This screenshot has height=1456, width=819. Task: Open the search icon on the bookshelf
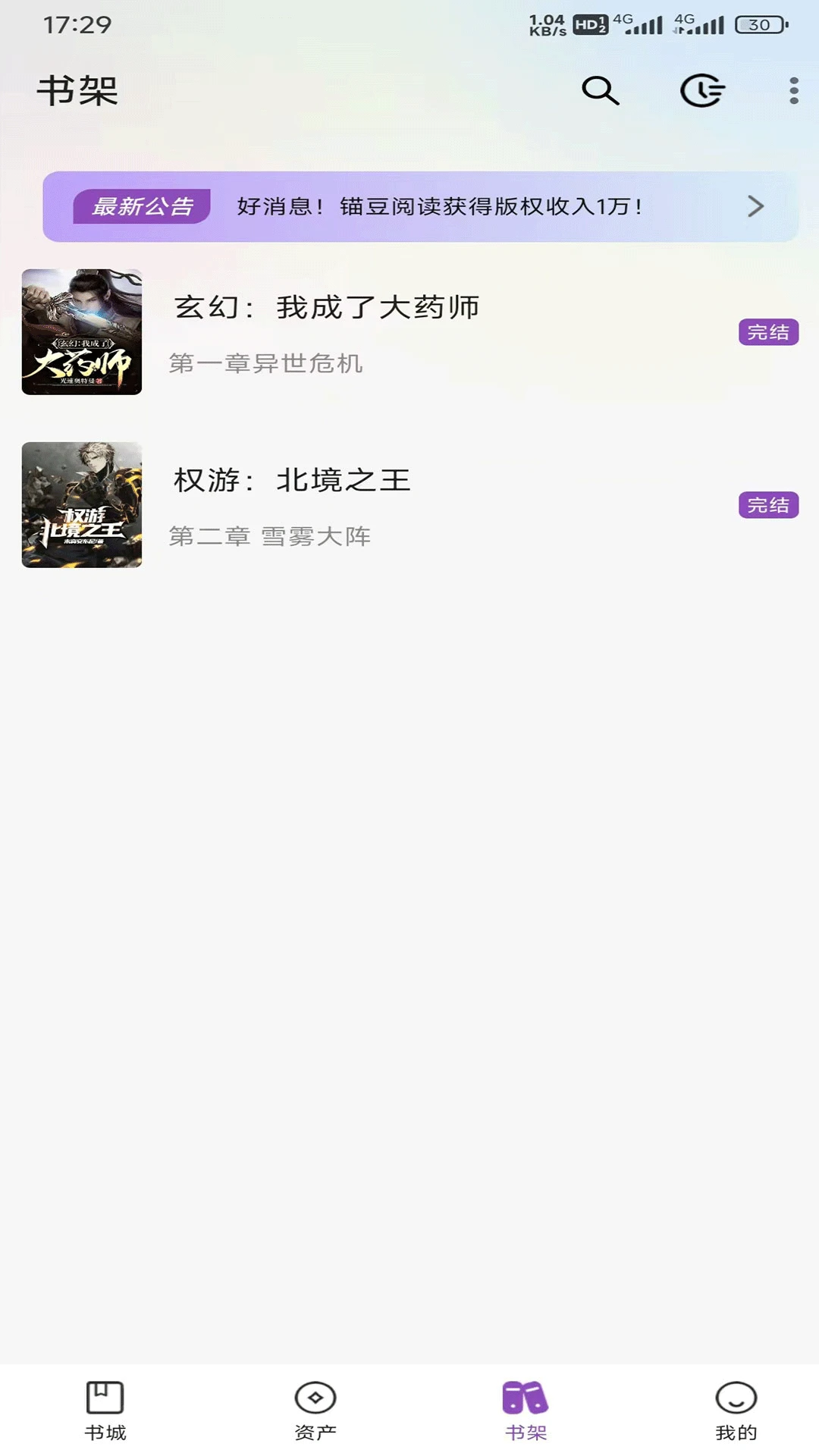point(601,93)
